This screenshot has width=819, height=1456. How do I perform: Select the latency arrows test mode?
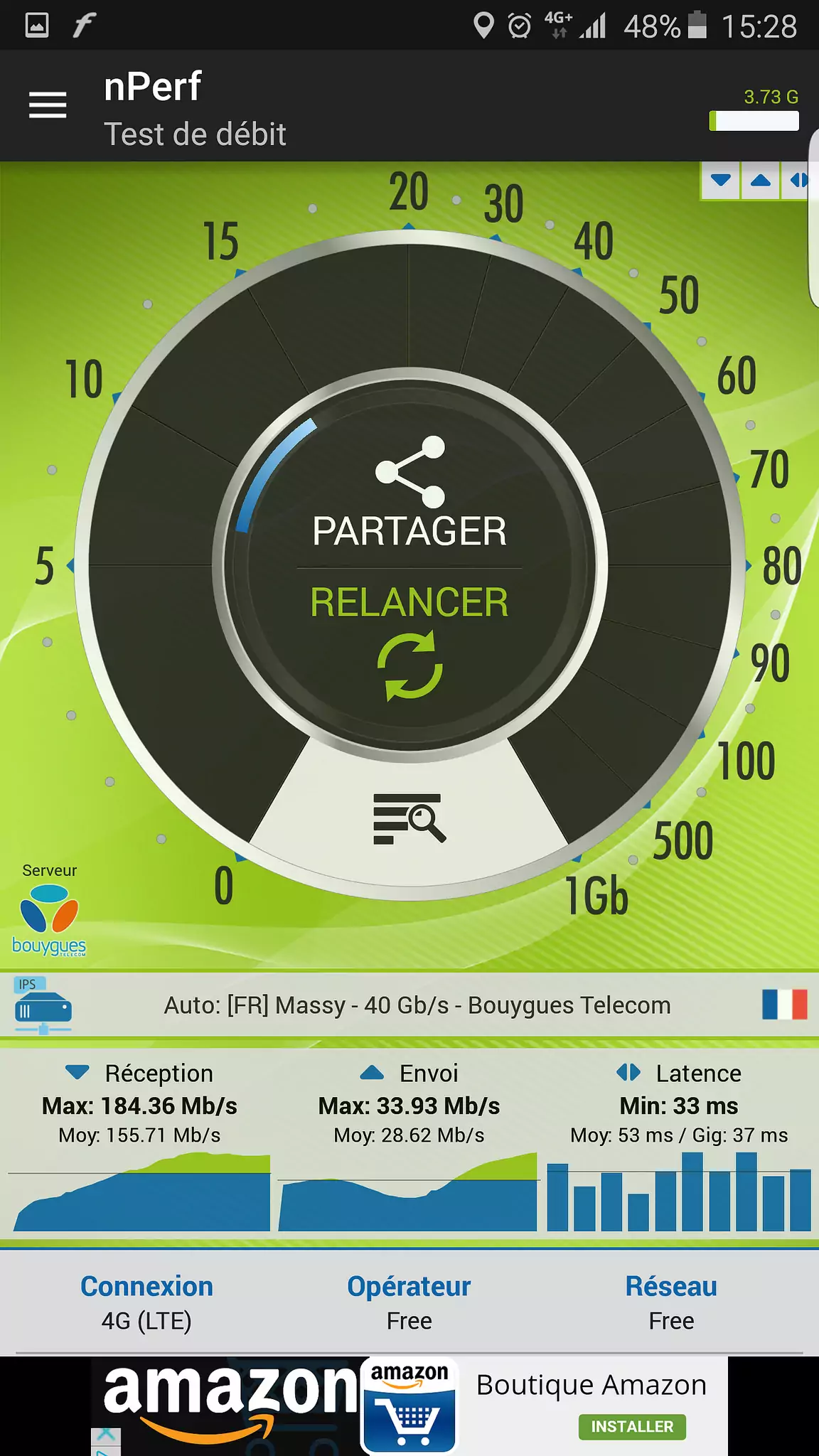[x=798, y=181]
